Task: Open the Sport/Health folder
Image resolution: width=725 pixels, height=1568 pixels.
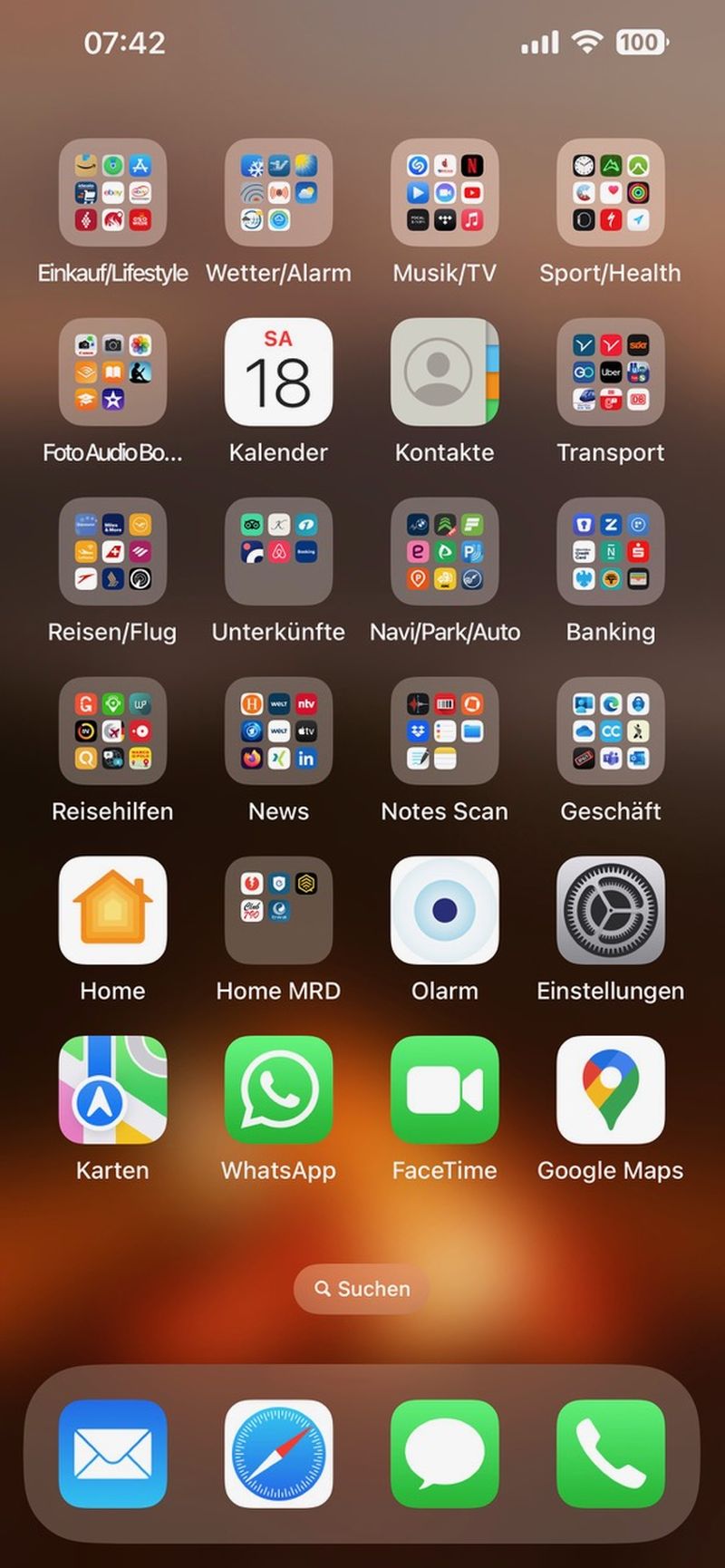Action: click(610, 192)
